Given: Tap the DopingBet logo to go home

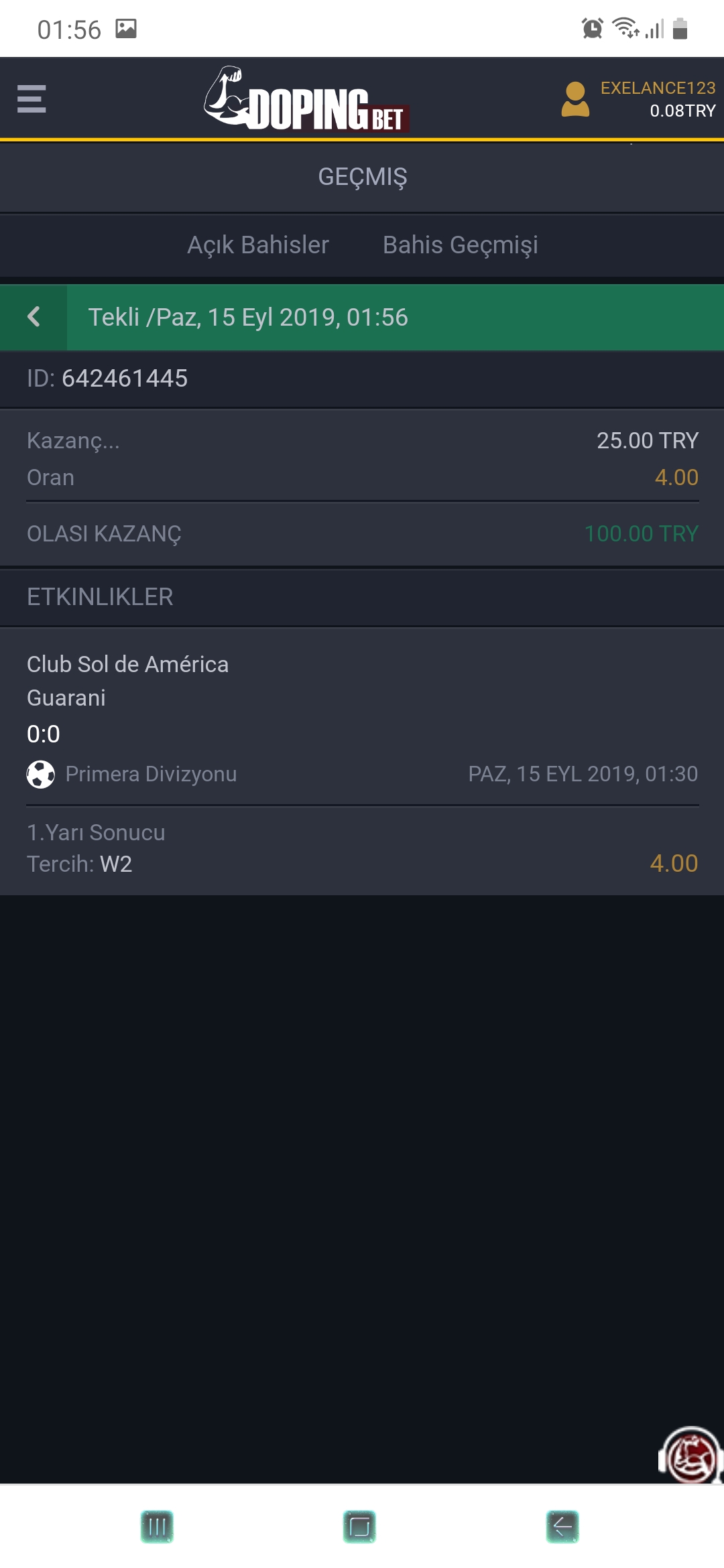Looking at the screenshot, I should 306,101.
